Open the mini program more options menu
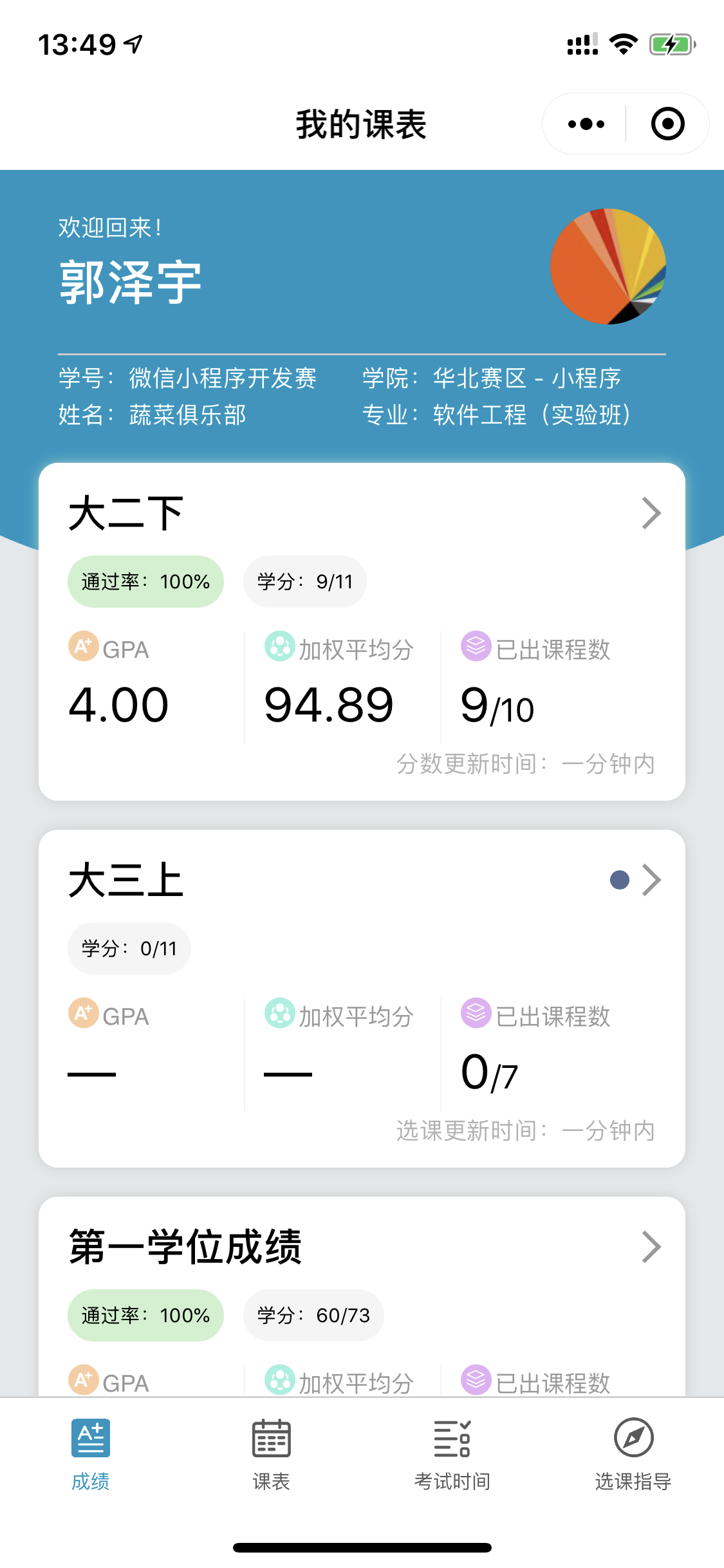Viewport: 724px width, 1568px height. (x=586, y=124)
